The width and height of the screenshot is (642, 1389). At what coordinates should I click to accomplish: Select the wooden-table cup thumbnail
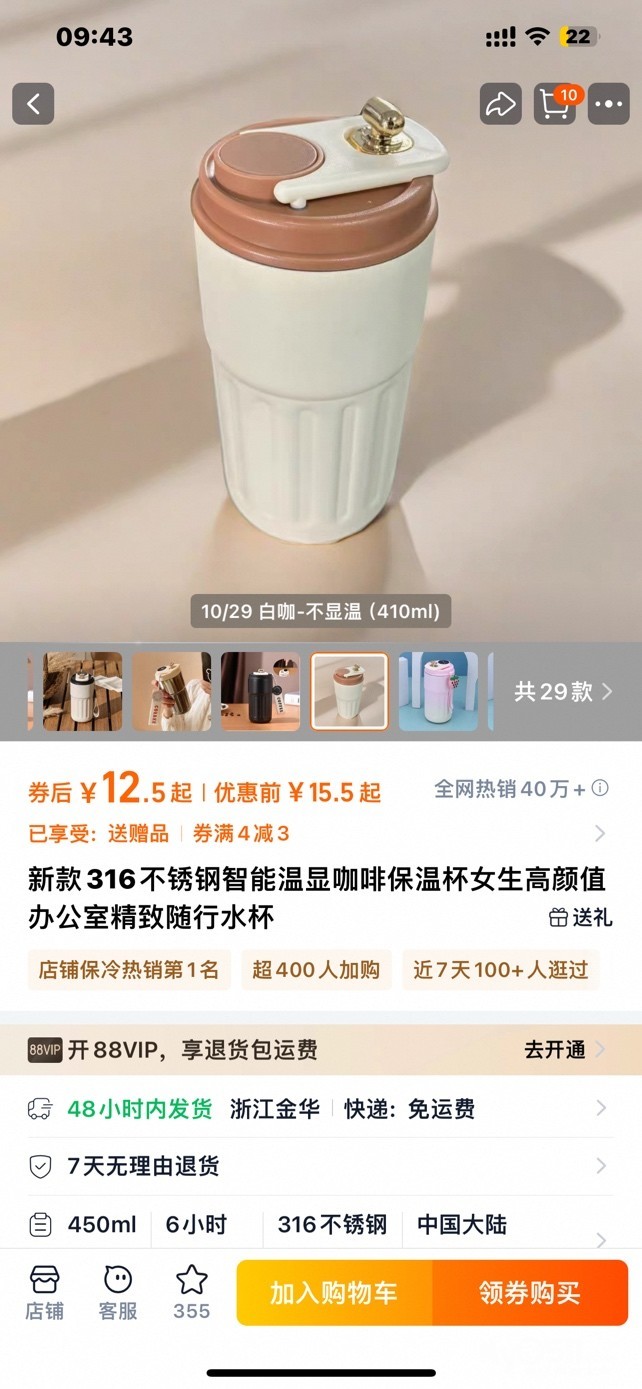[82, 691]
